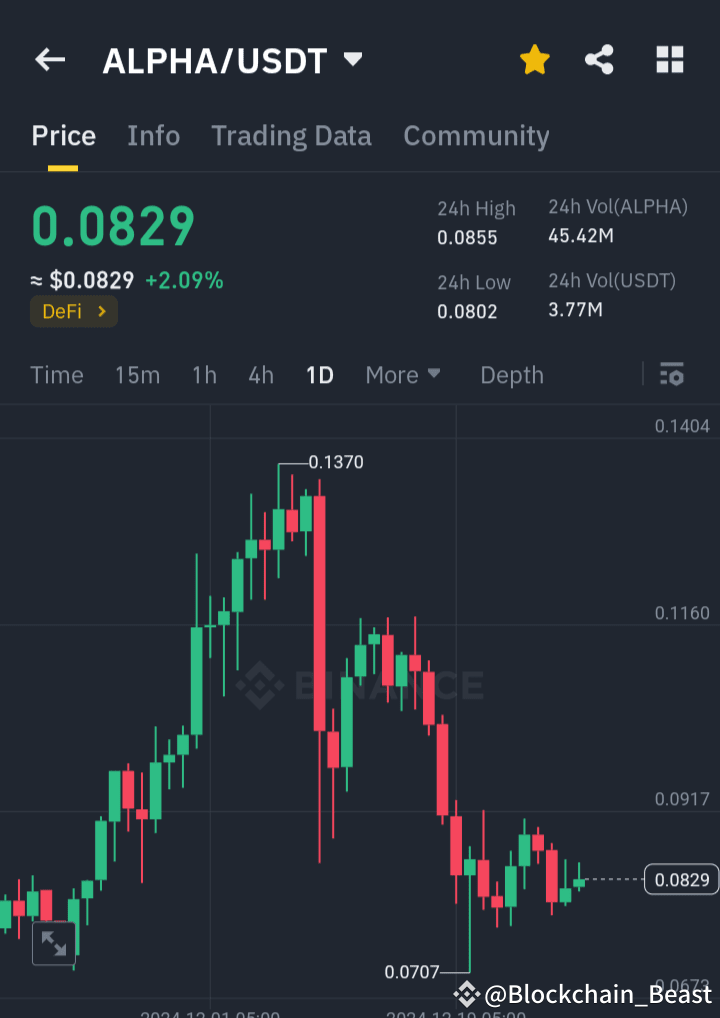Open chart settings icon beside Depth
The image size is (720, 1018).
tap(672, 375)
